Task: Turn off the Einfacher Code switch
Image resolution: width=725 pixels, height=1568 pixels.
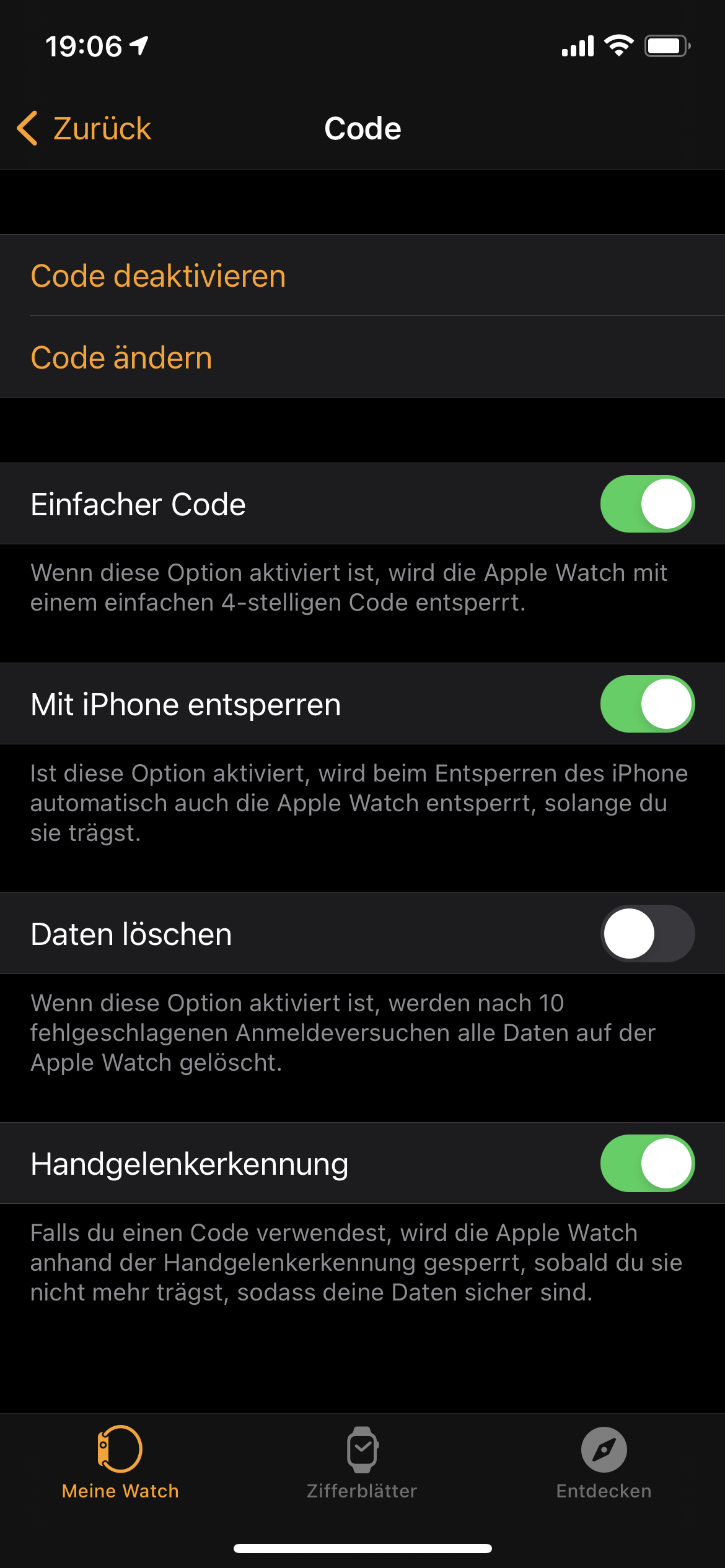Action: point(647,503)
